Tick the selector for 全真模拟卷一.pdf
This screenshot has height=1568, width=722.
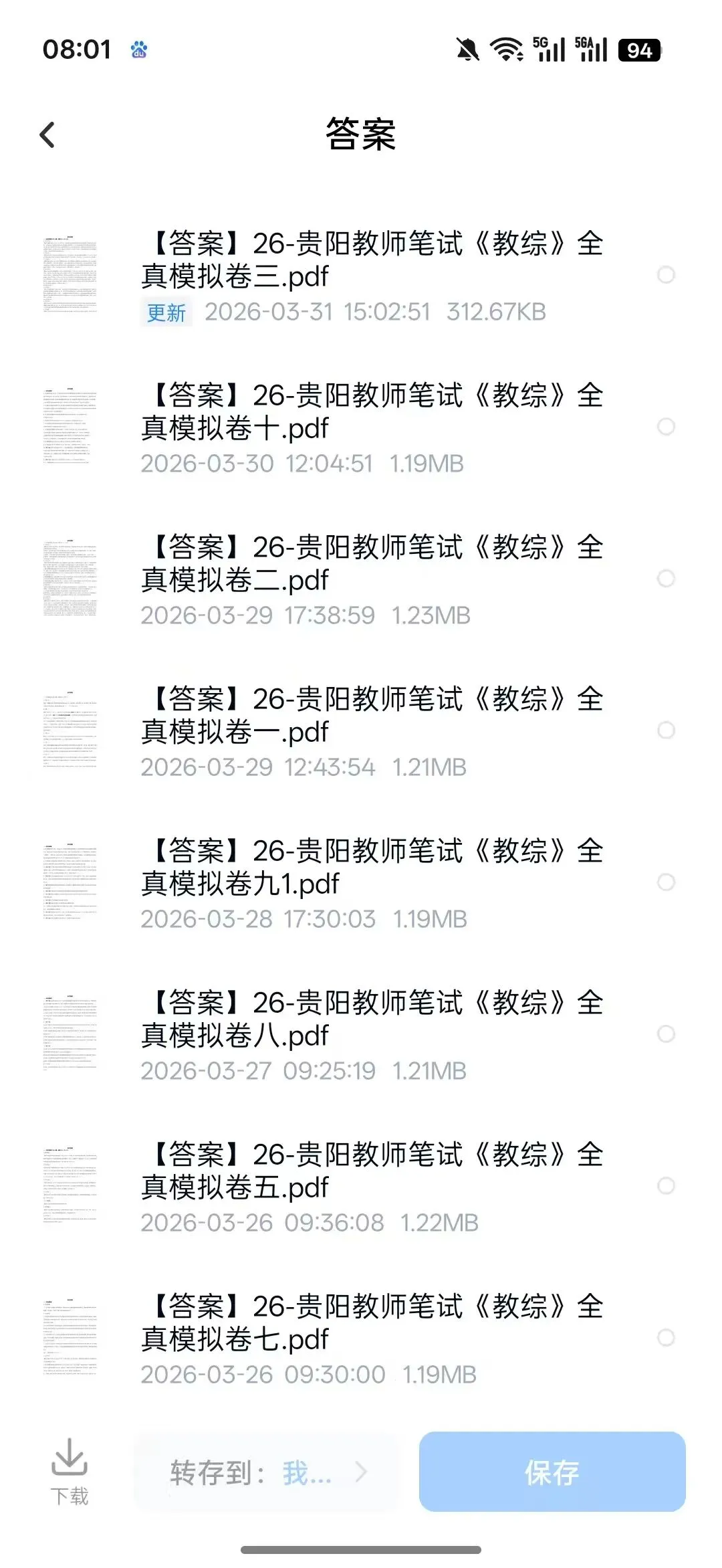coord(666,730)
